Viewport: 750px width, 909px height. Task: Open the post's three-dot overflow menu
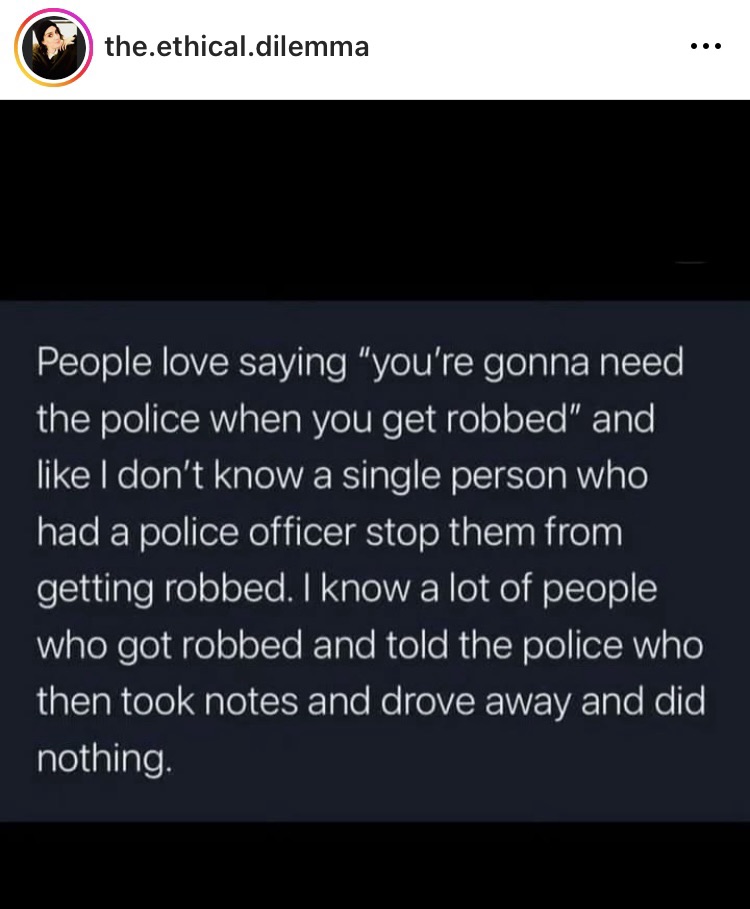[x=705, y=47]
